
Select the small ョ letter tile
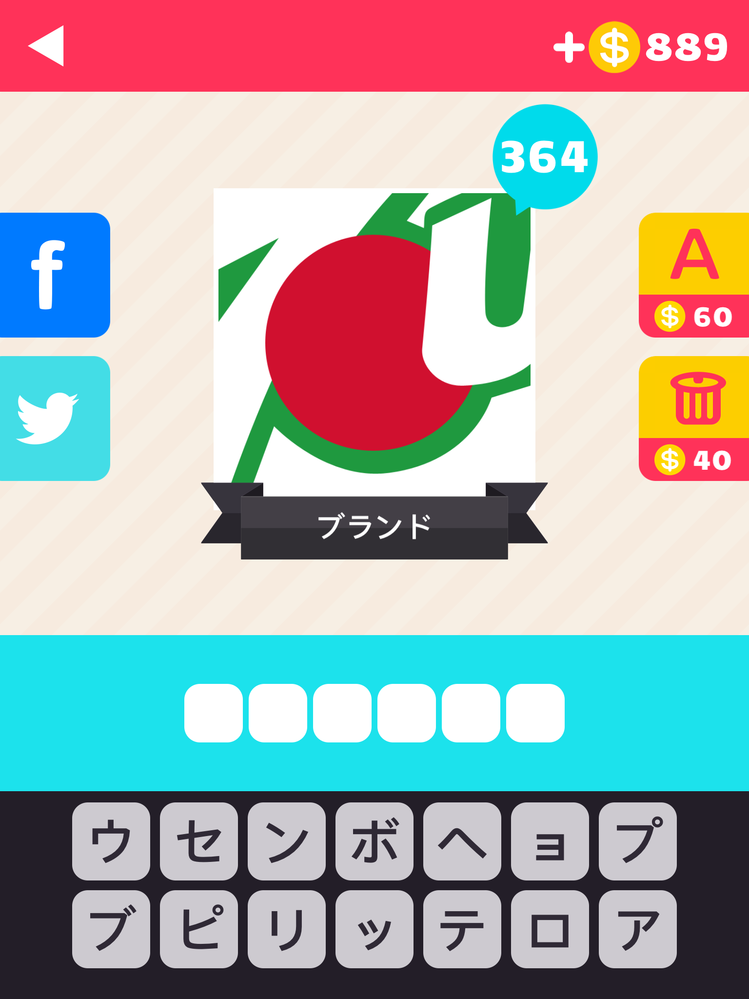click(x=550, y=841)
